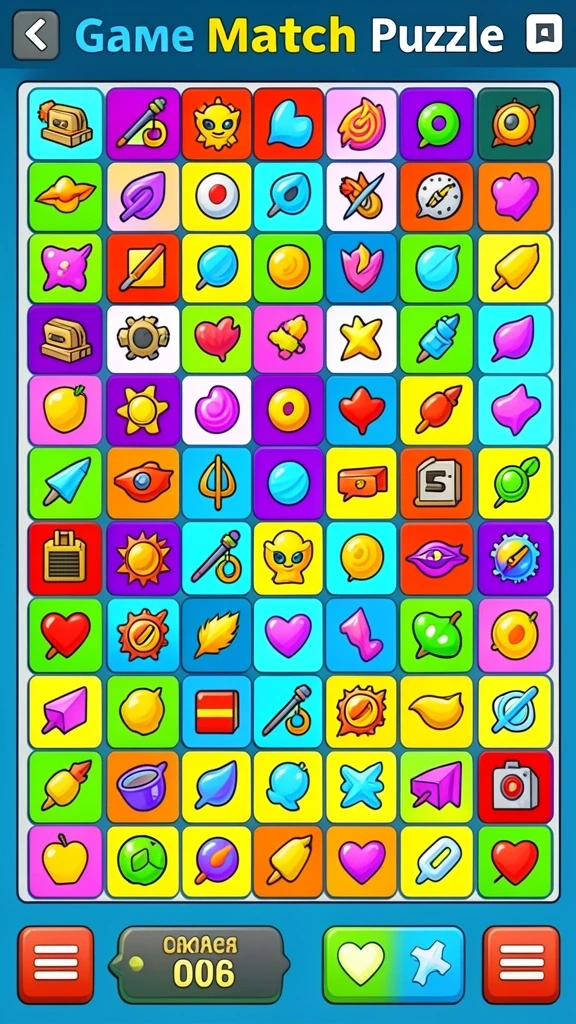
Task: Tap the pink boot tile on blue background
Action: (x=362, y=635)
